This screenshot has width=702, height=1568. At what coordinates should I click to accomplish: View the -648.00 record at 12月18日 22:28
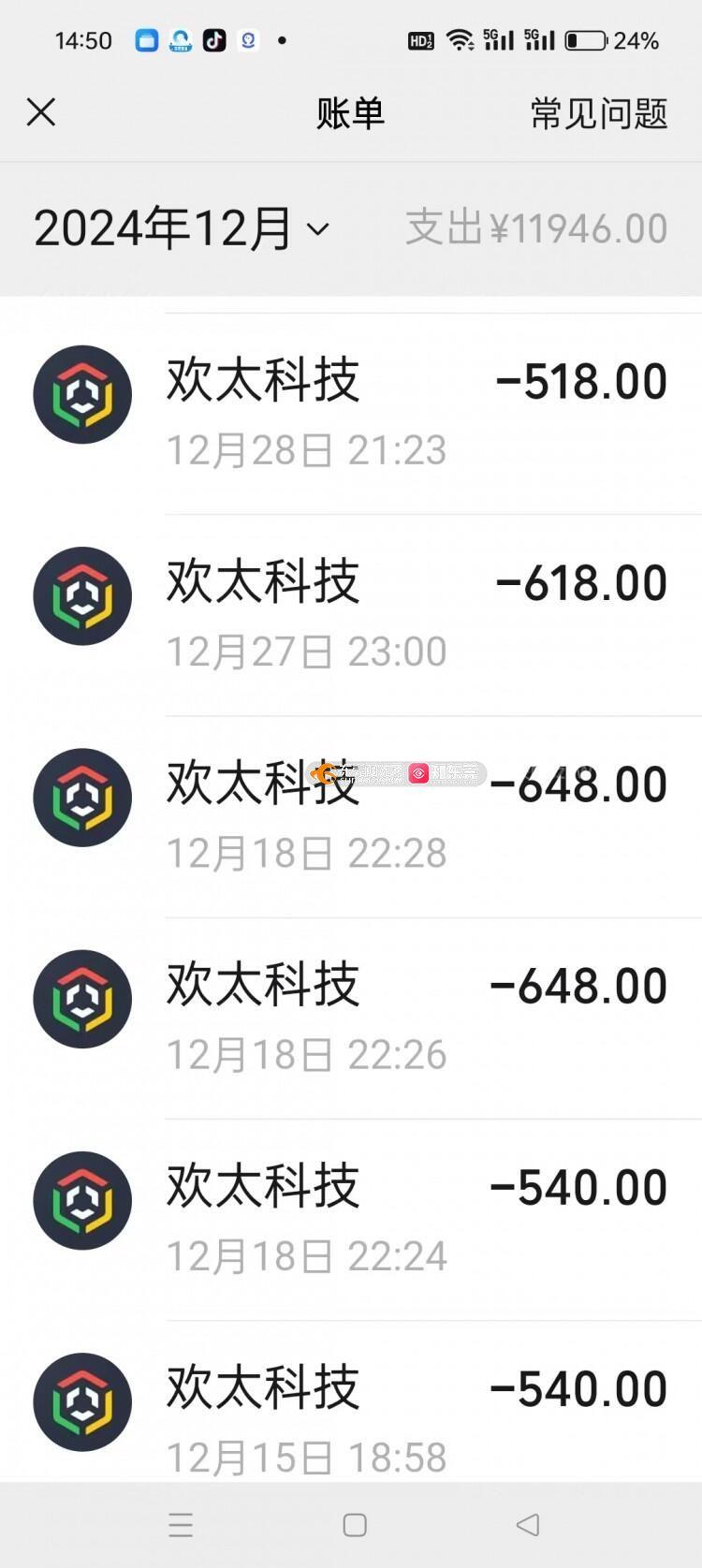351,816
